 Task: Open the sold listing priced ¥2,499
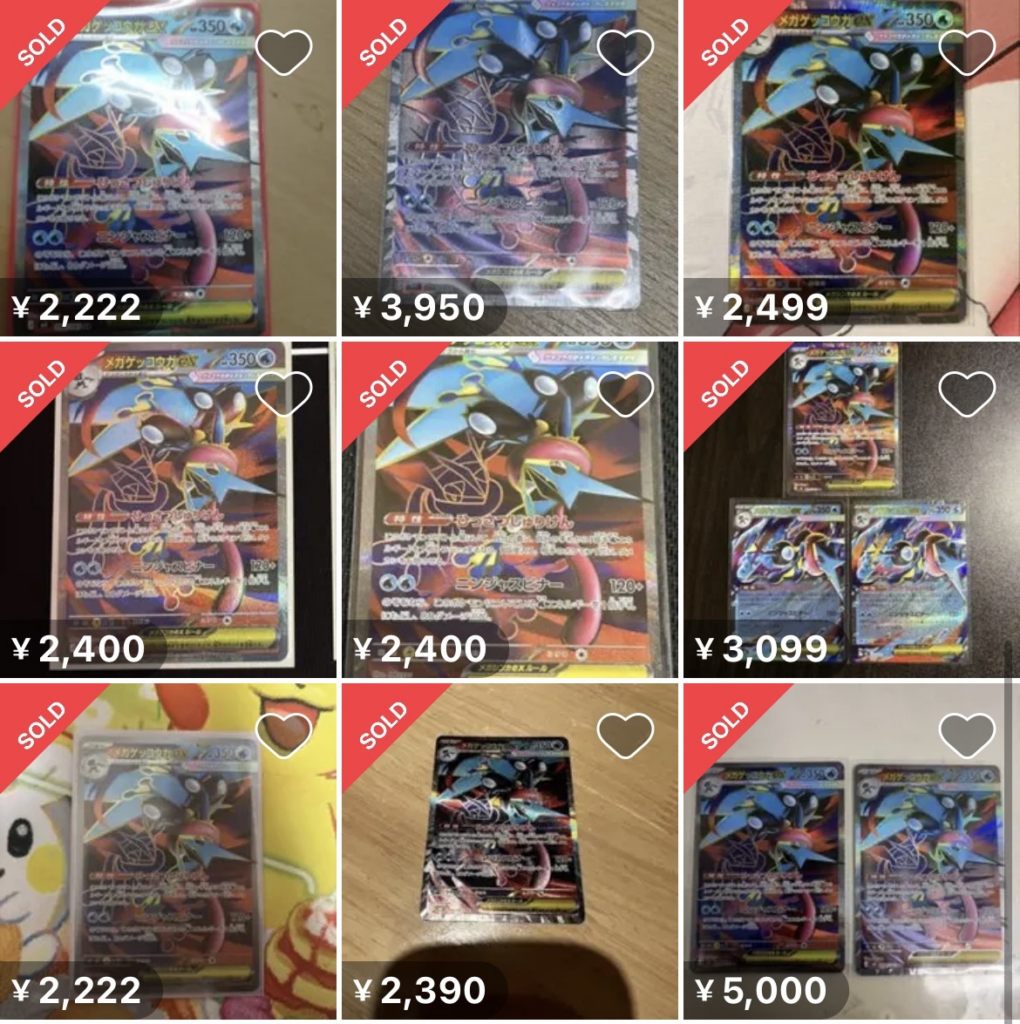850,170
